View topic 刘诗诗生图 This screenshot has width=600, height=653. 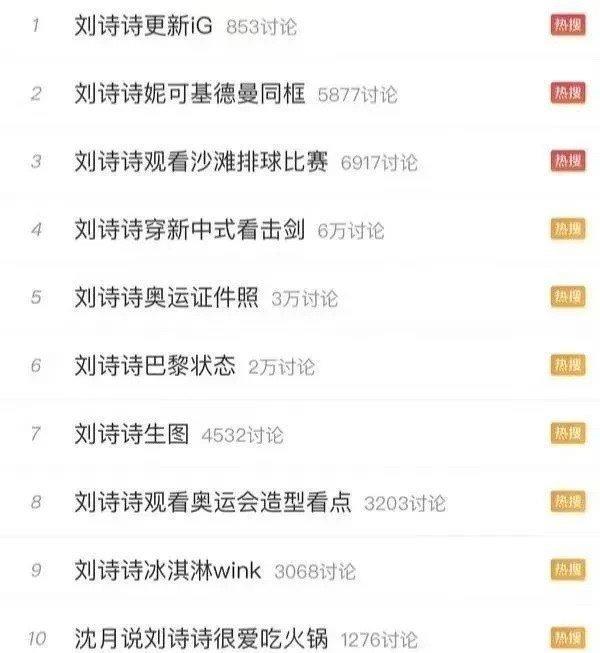132,434
